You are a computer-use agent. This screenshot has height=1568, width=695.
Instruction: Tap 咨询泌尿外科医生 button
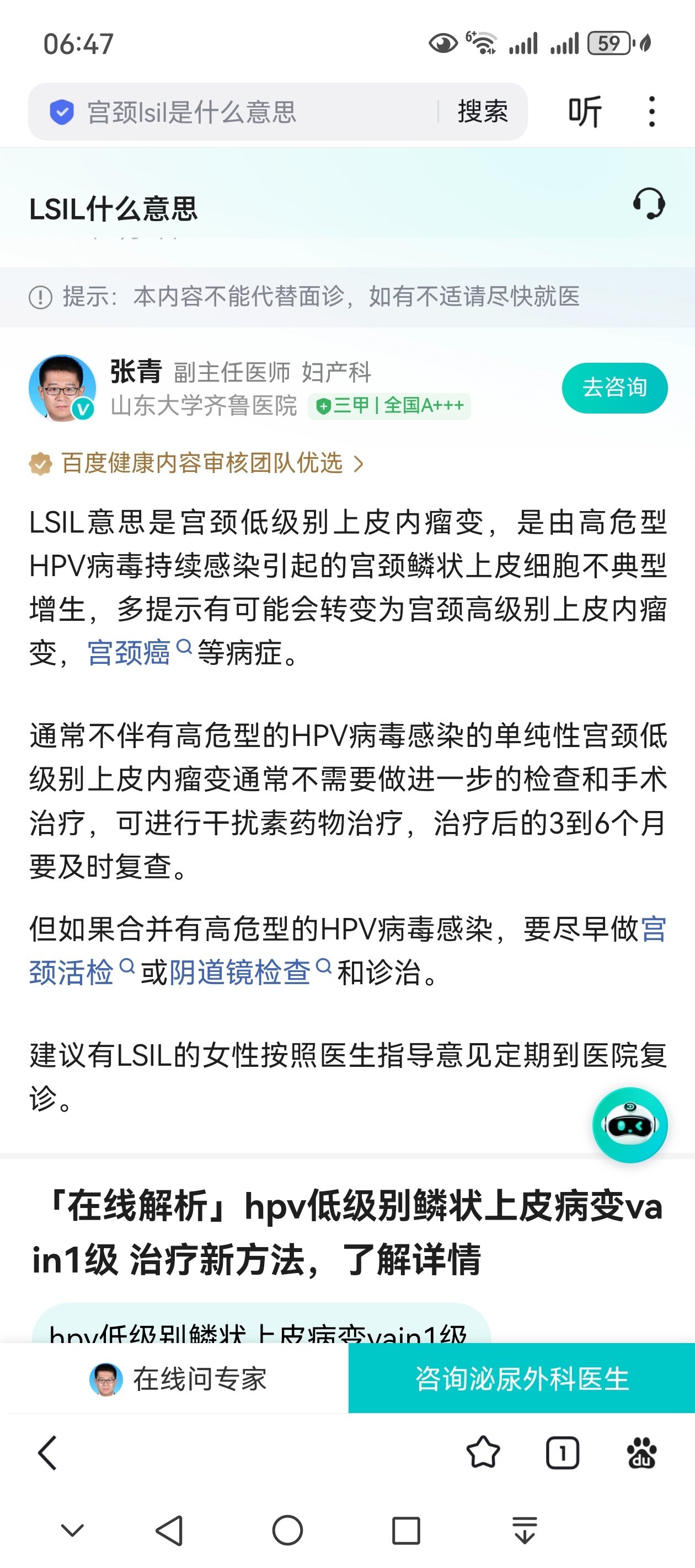coord(521,1379)
